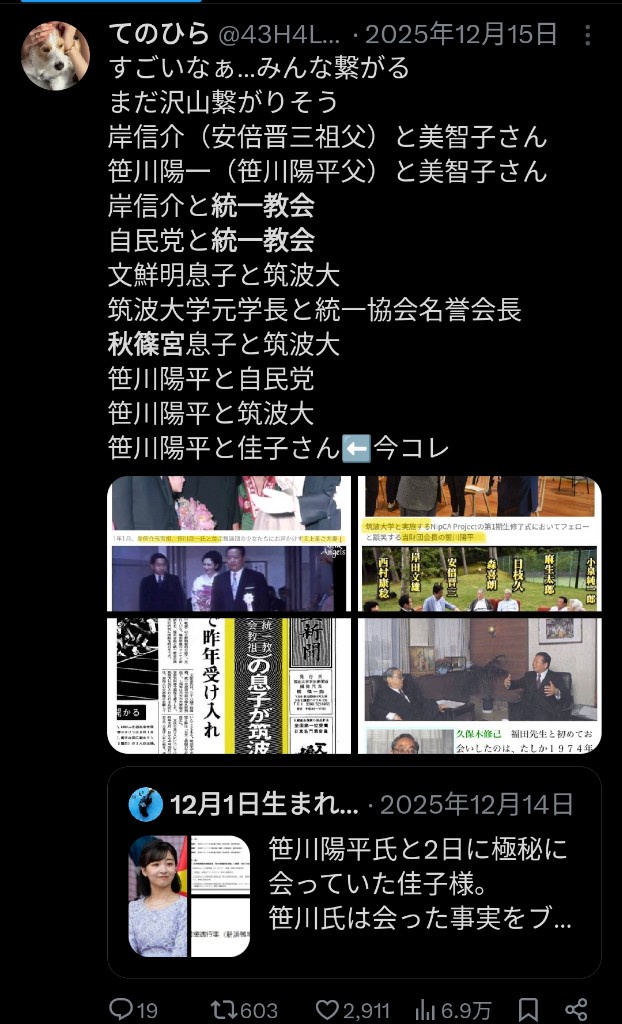Open てのひら's profile avatar
Screen dimensions: 622x1024
pos(56,56)
